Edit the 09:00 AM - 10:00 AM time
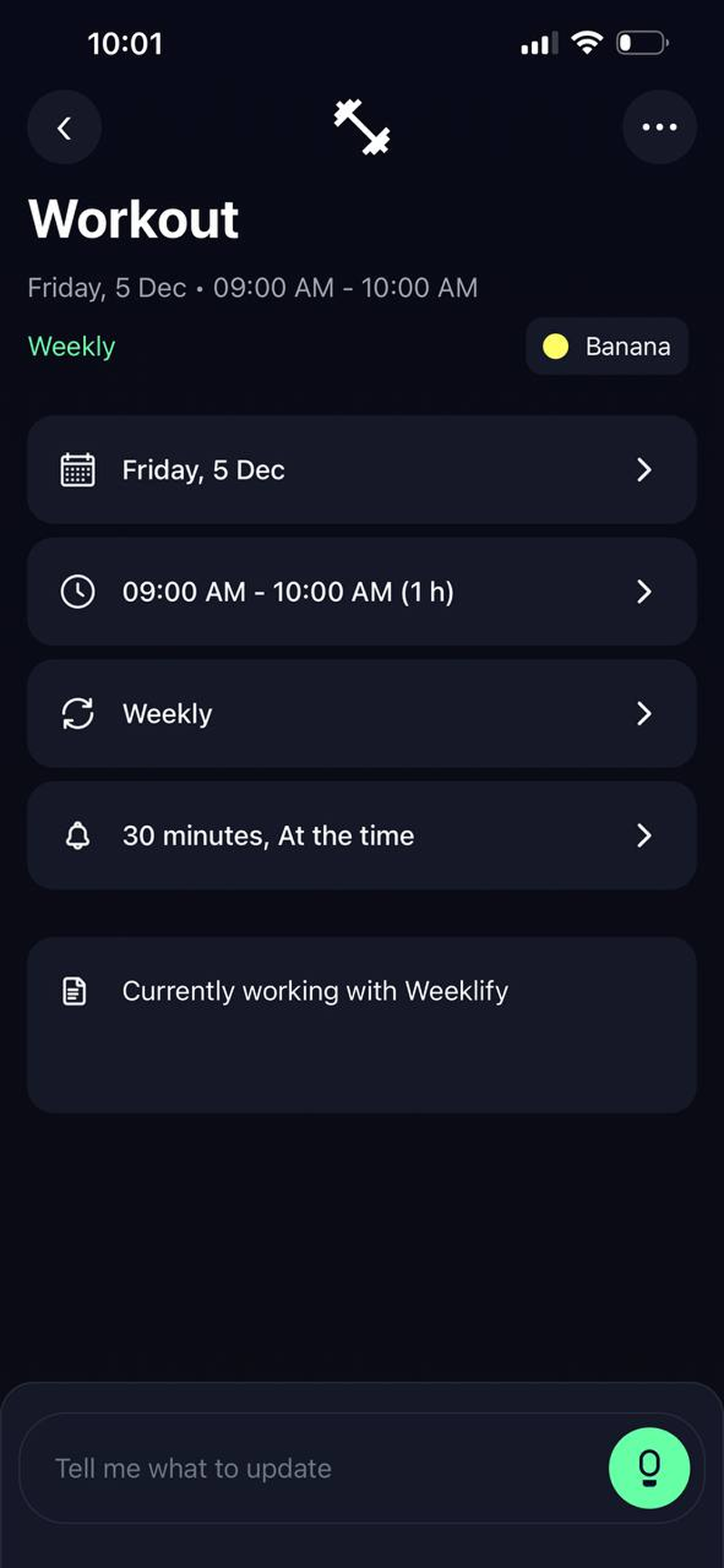724x1568 pixels. [361, 592]
